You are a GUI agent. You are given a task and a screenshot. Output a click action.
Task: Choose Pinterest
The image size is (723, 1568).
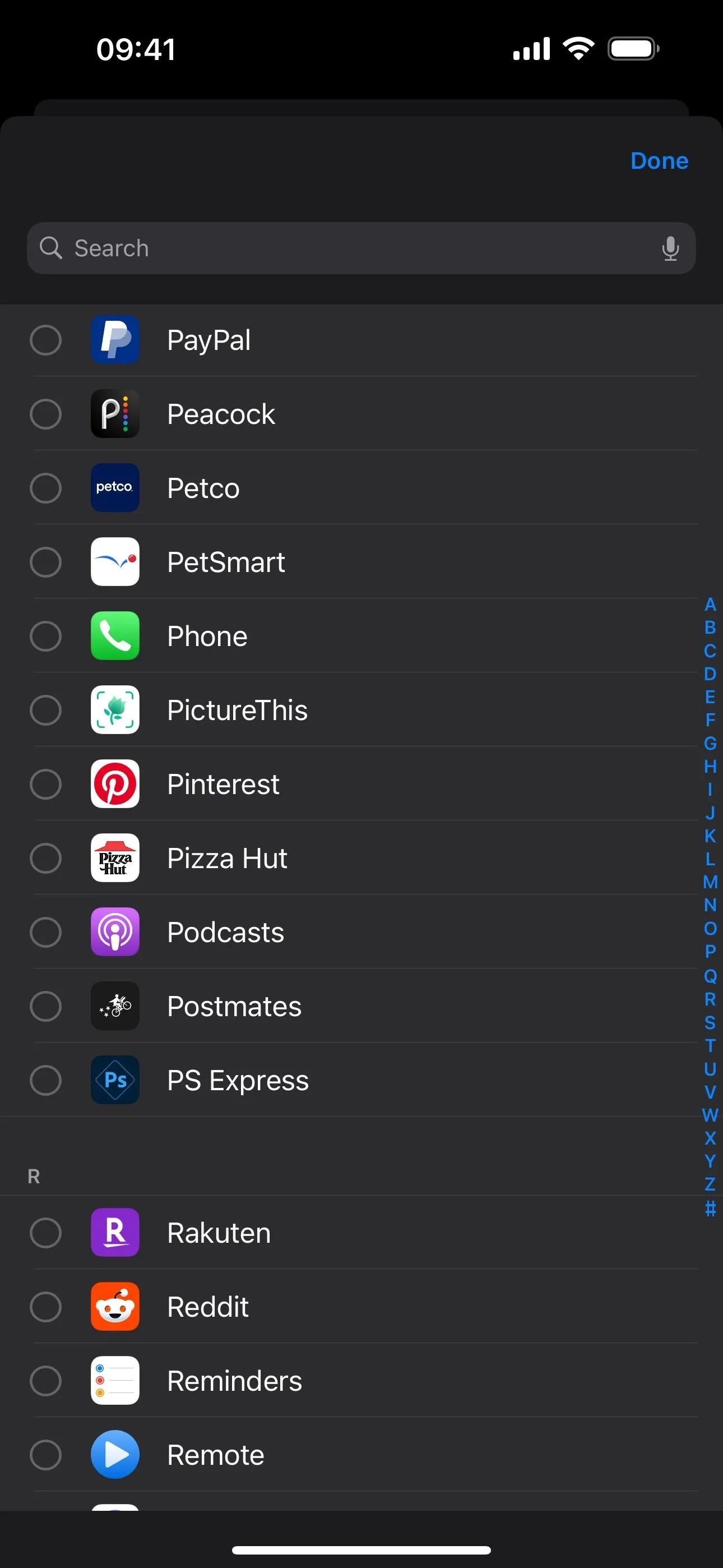[361, 784]
